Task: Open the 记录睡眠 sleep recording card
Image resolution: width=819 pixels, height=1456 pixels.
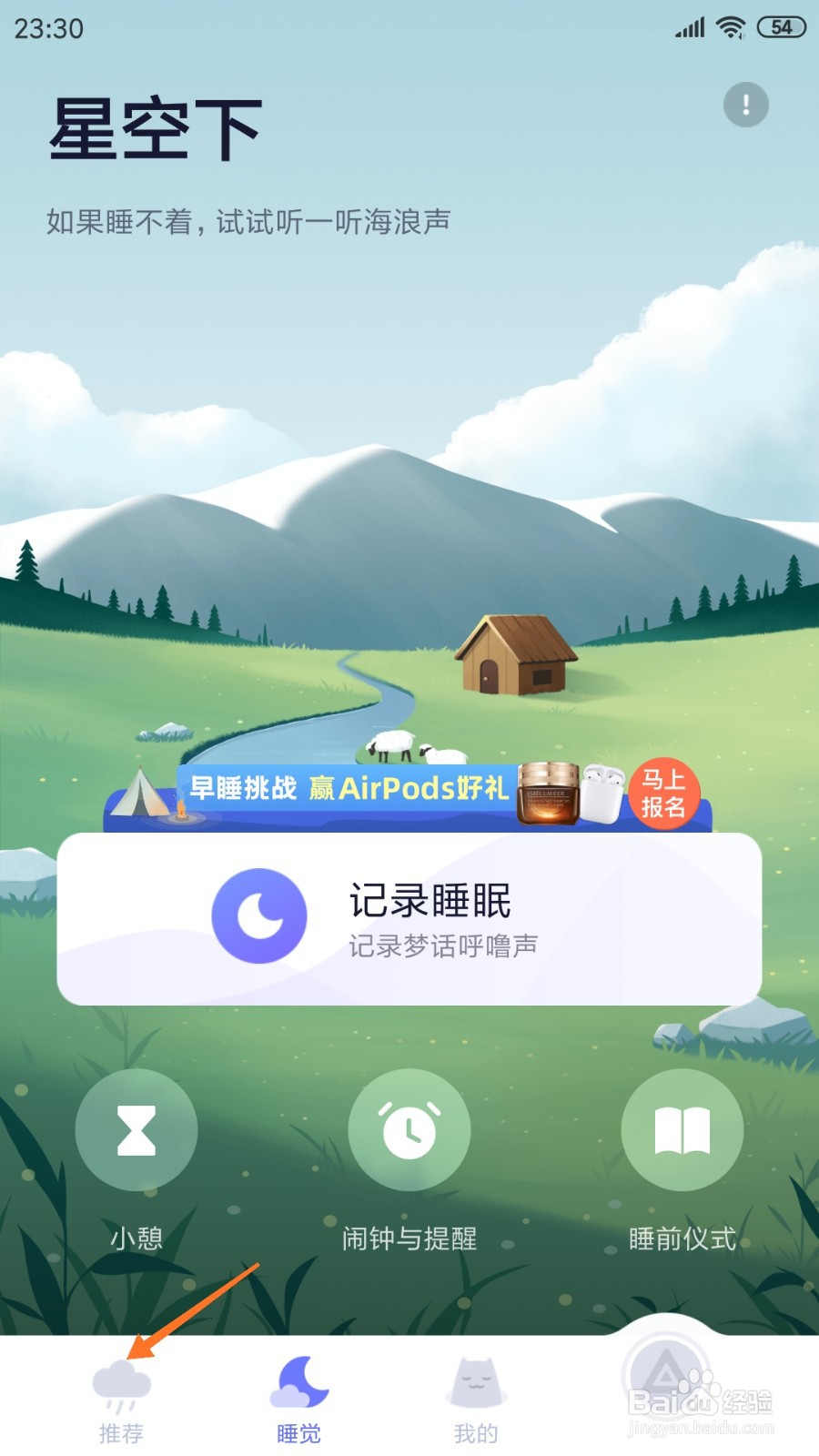Action: (x=409, y=915)
